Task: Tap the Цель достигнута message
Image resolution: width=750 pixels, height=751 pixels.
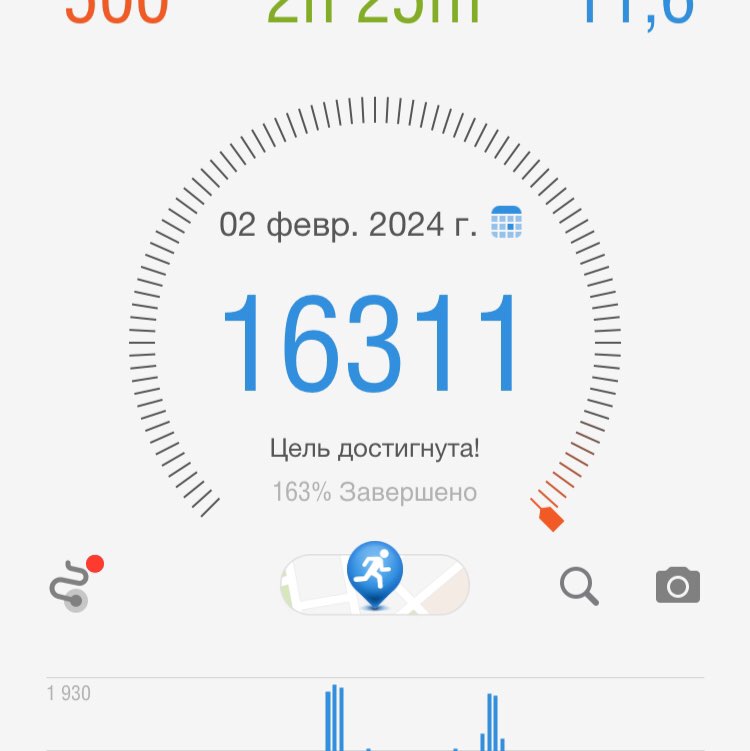Action: (x=374, y=448)
